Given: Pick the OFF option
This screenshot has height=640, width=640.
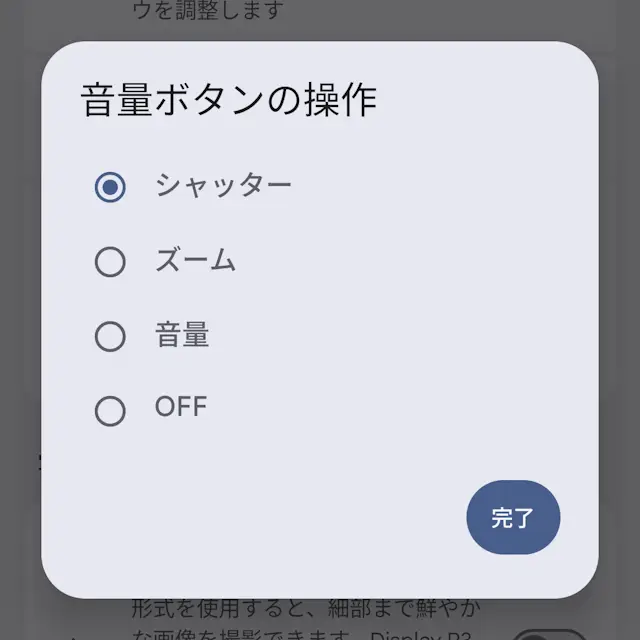Looking at the screenshot, I should (x=110, y=410).
